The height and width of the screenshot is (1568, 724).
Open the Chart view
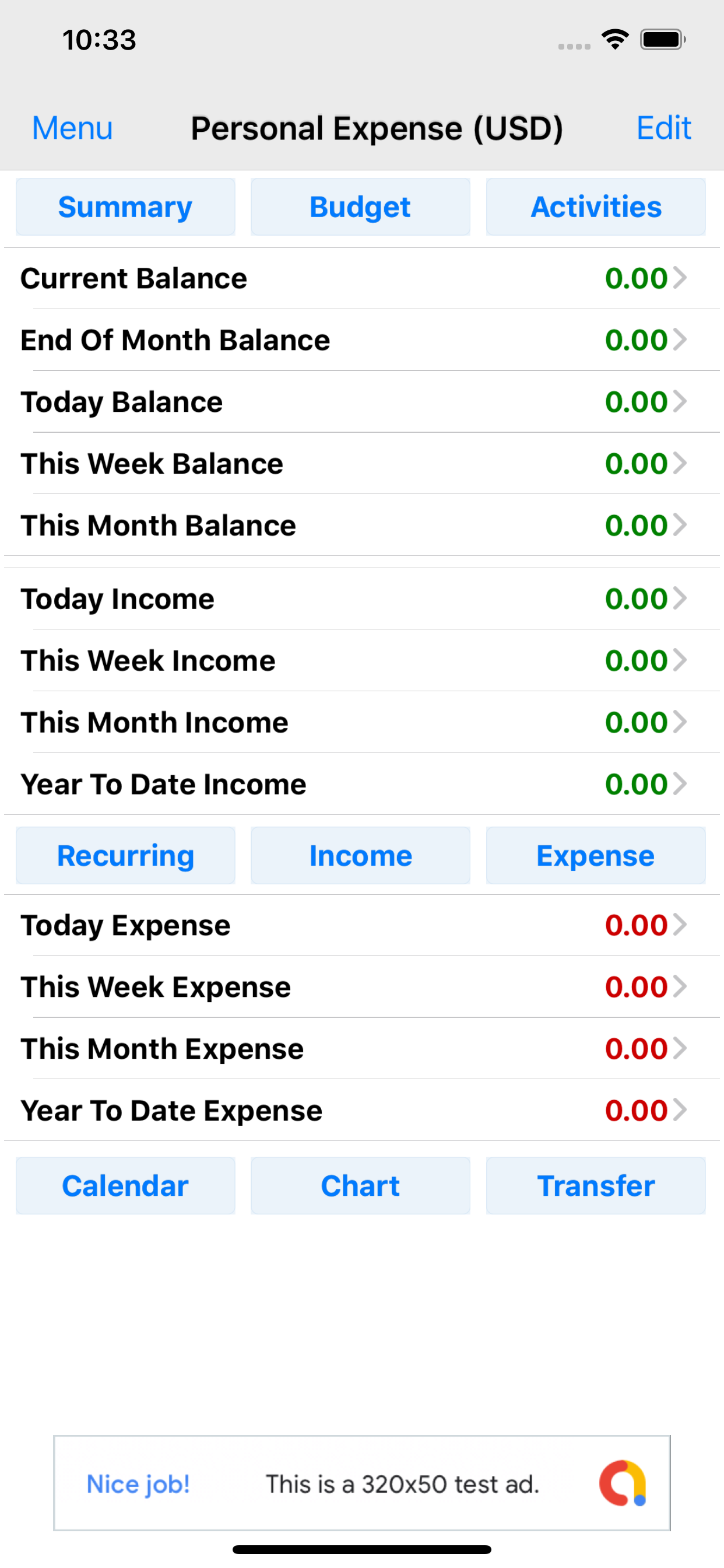point(360,1185)
